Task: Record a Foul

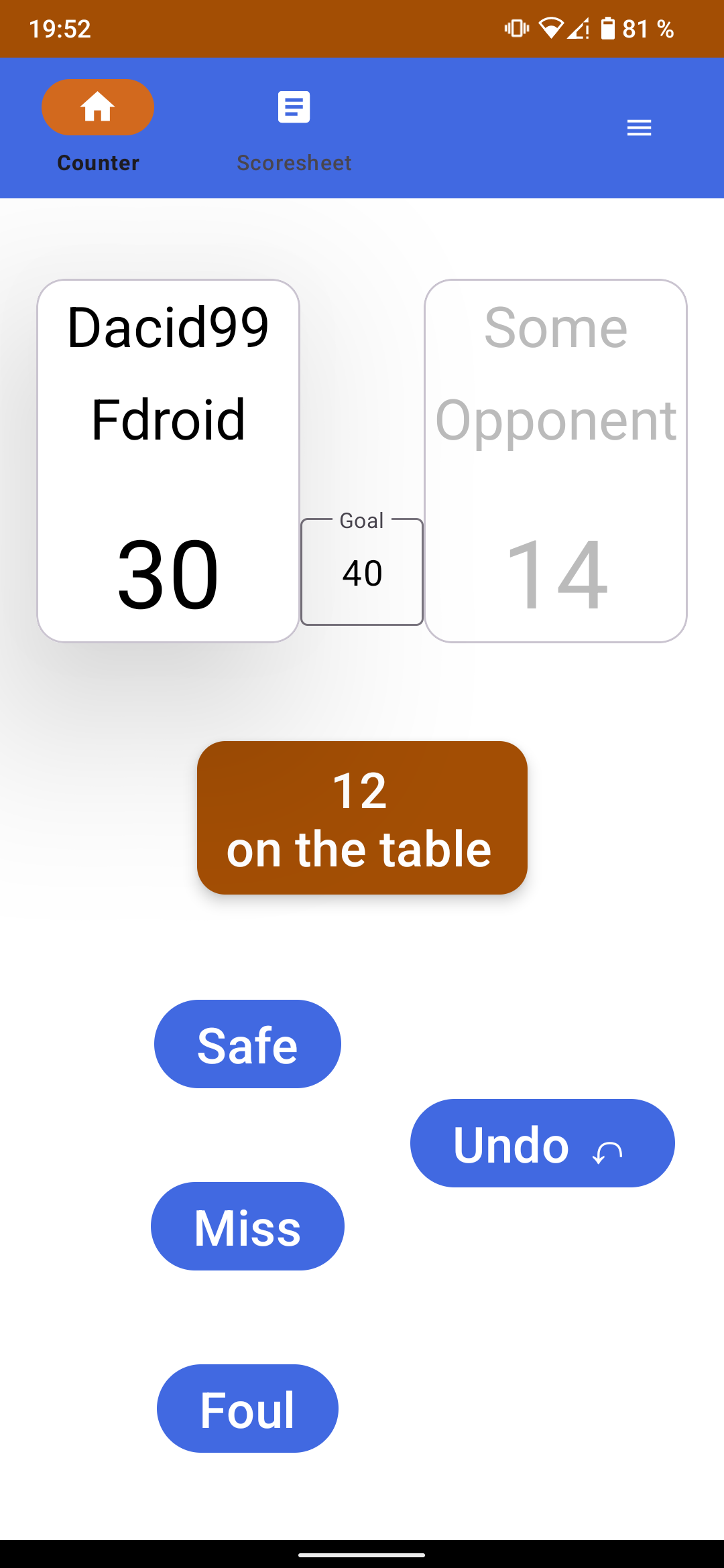Action: tap(247, 1409)
